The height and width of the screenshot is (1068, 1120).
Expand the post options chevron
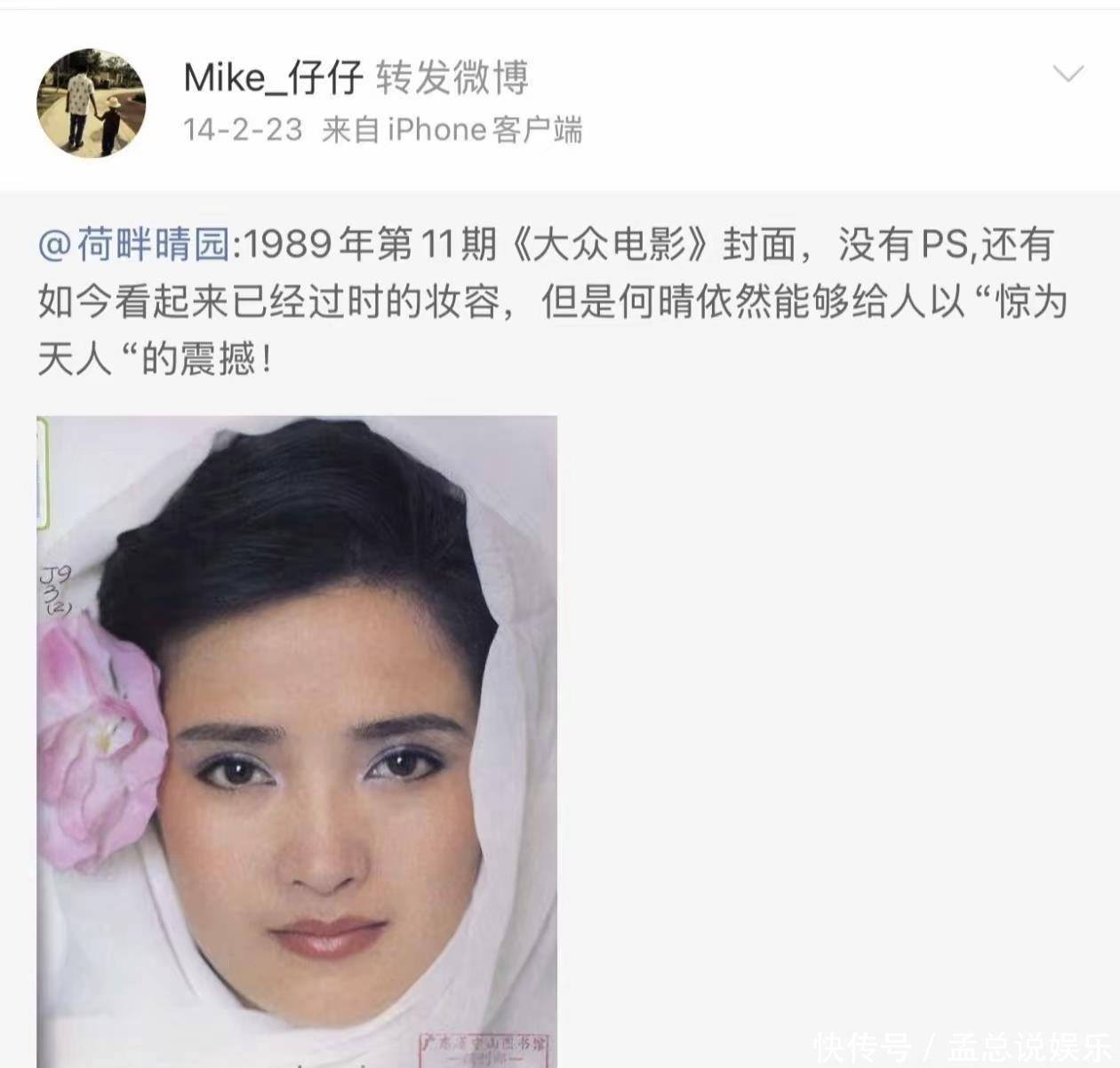pyautogui.click(x=1068, y=74)
